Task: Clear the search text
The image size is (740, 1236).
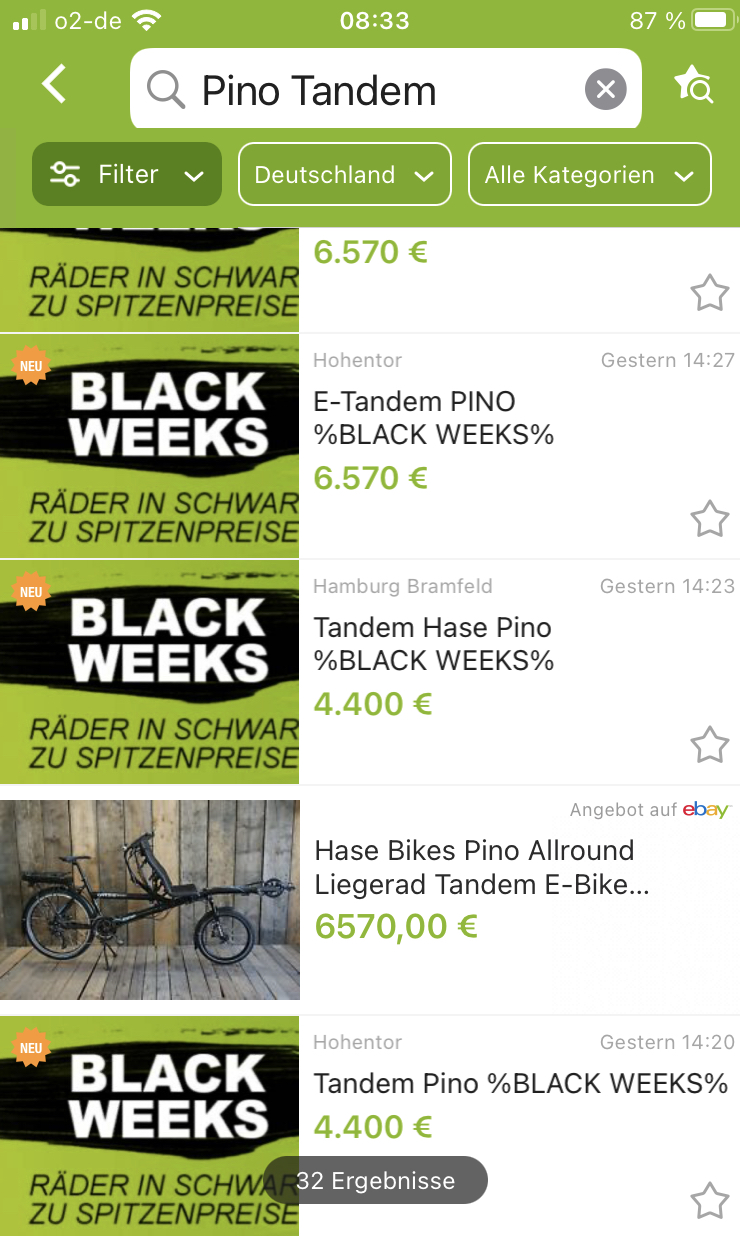Action: [605, 90]
